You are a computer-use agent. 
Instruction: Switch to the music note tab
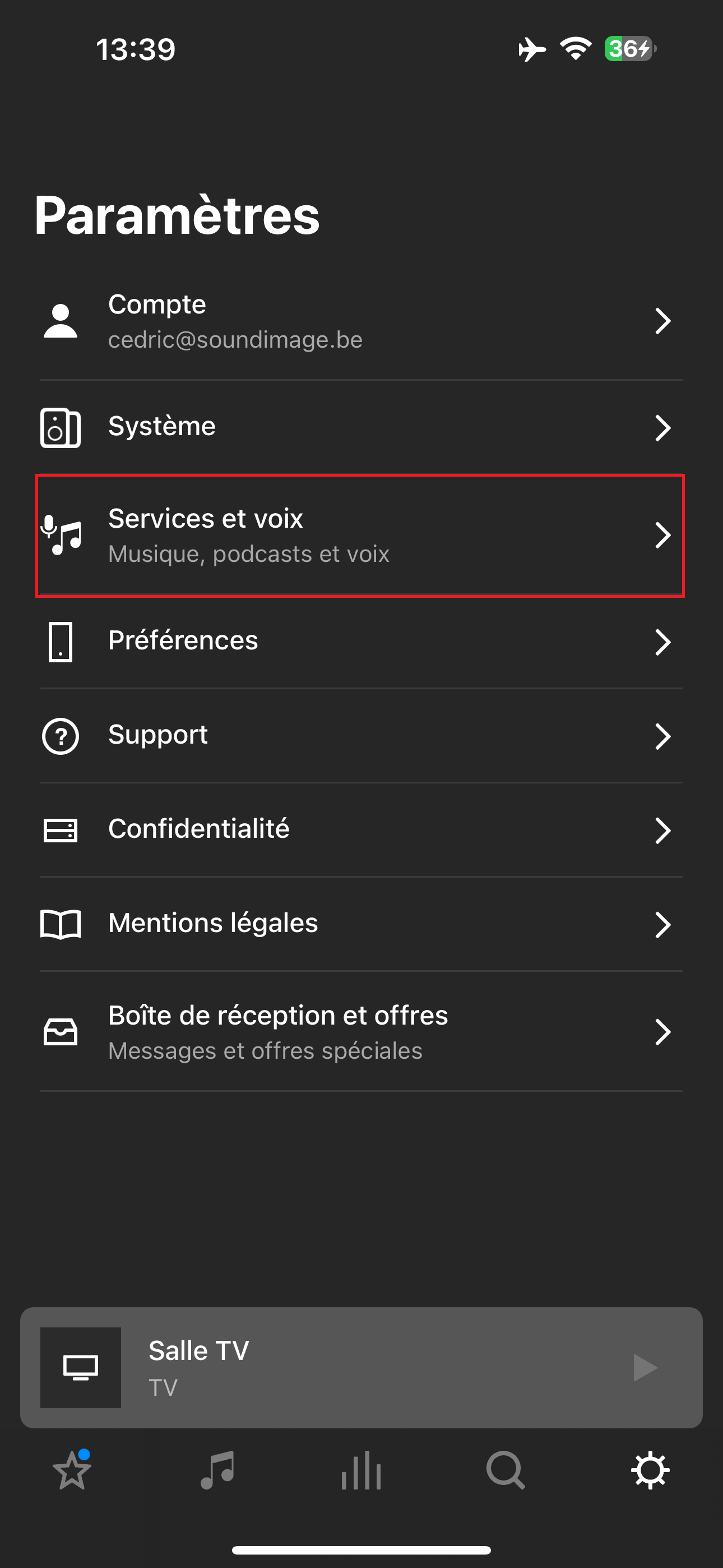[x=217, y=1470]
